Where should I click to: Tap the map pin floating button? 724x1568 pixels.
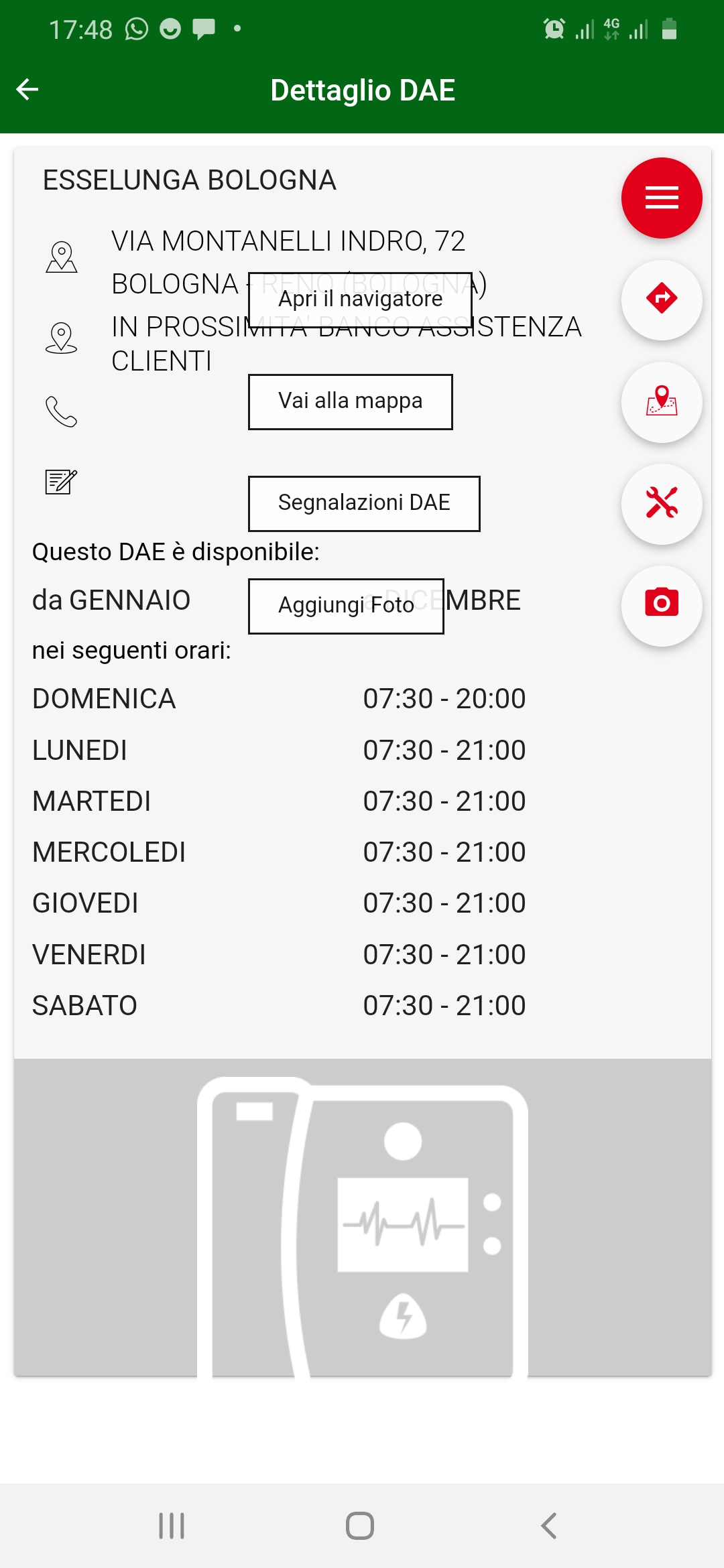[661, 401]
